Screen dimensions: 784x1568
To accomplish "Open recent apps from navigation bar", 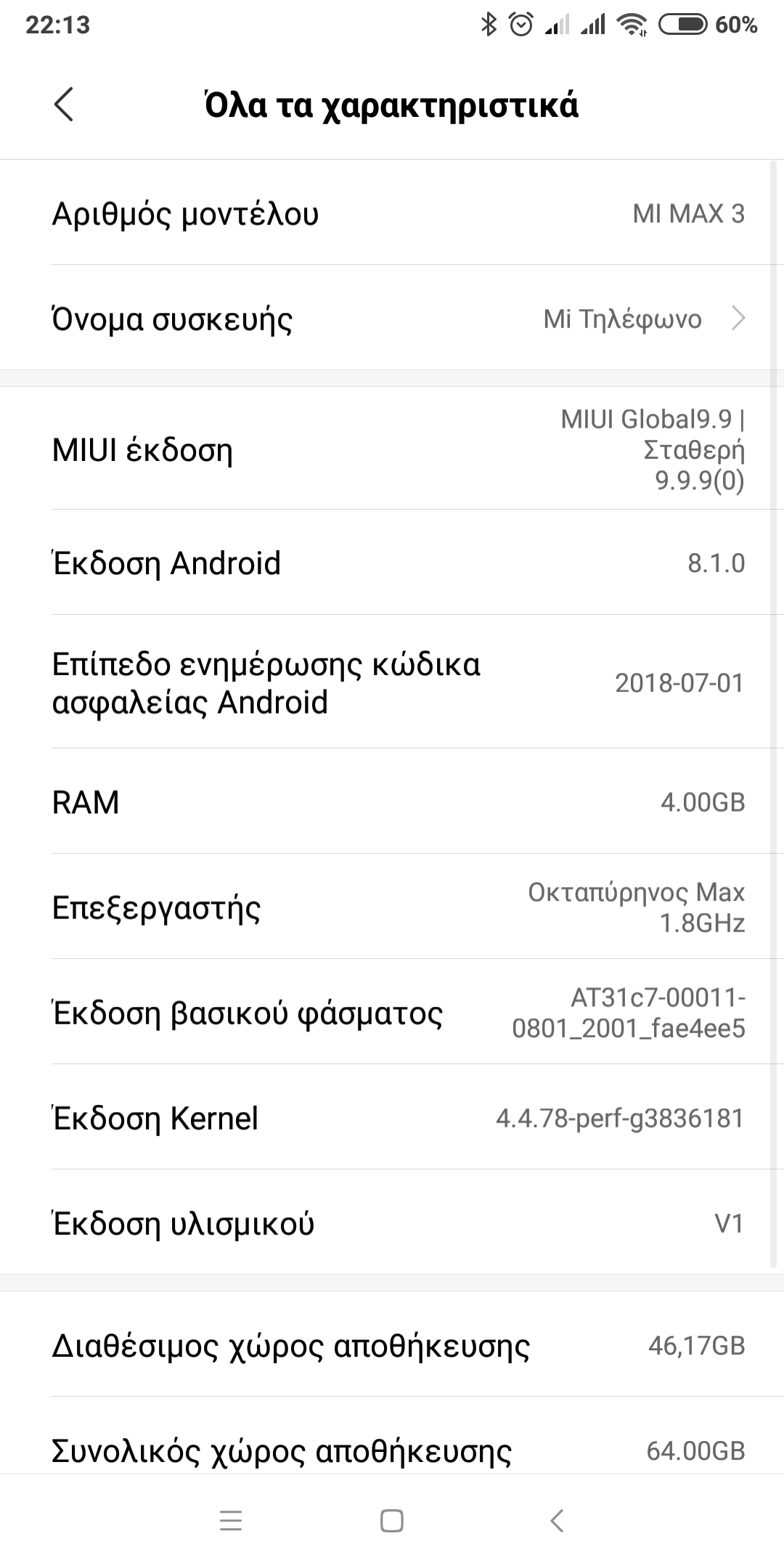I will tap(231, 1521).
